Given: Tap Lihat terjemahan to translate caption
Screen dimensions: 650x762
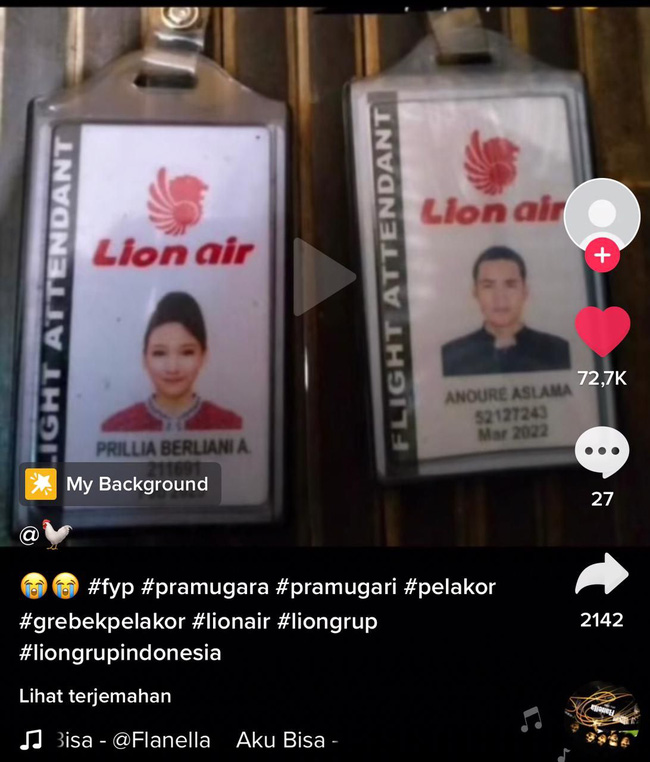Looking at the screenshot, I should coord(94,696).
